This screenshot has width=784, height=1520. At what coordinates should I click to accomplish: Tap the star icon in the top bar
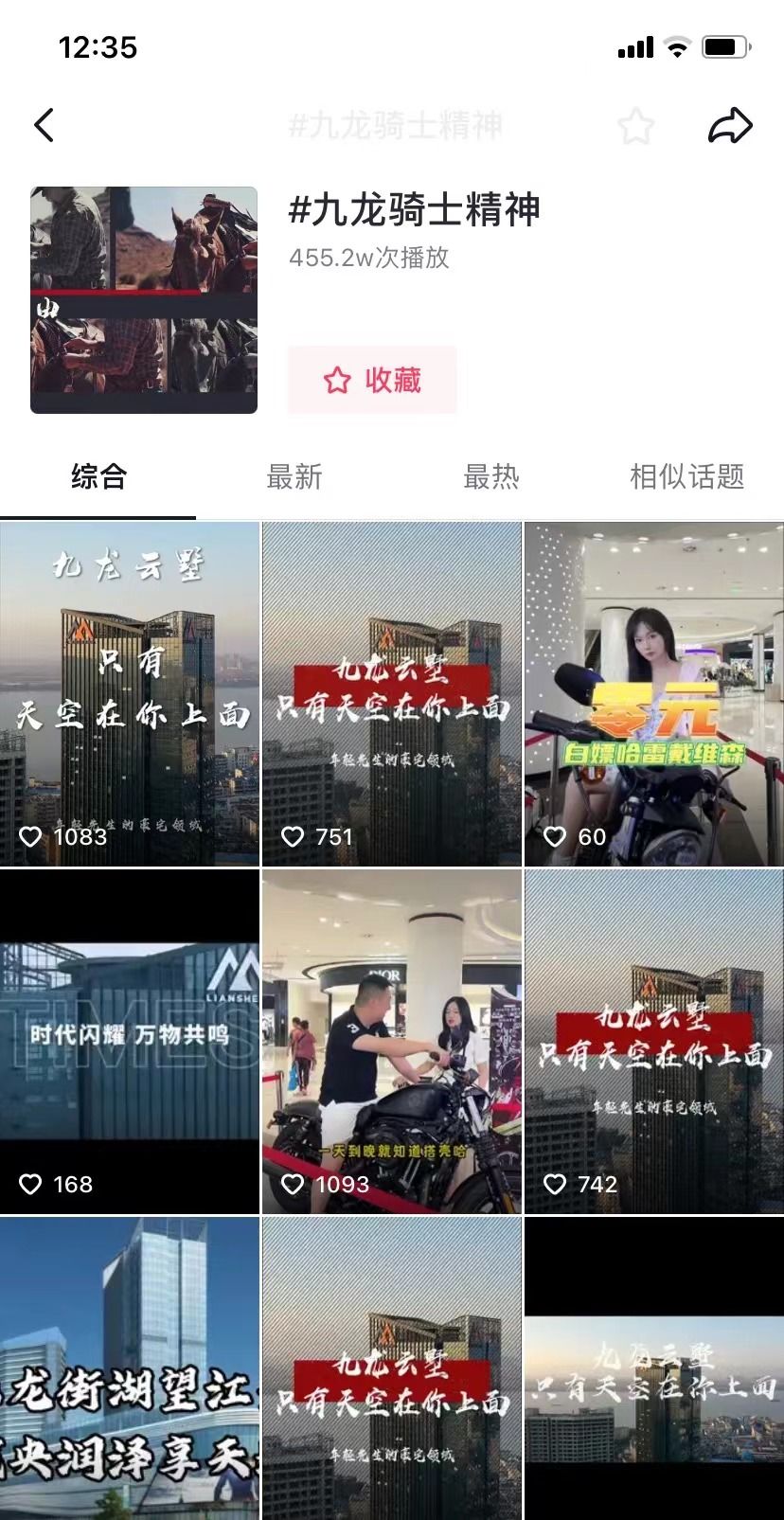click(635, 126)
